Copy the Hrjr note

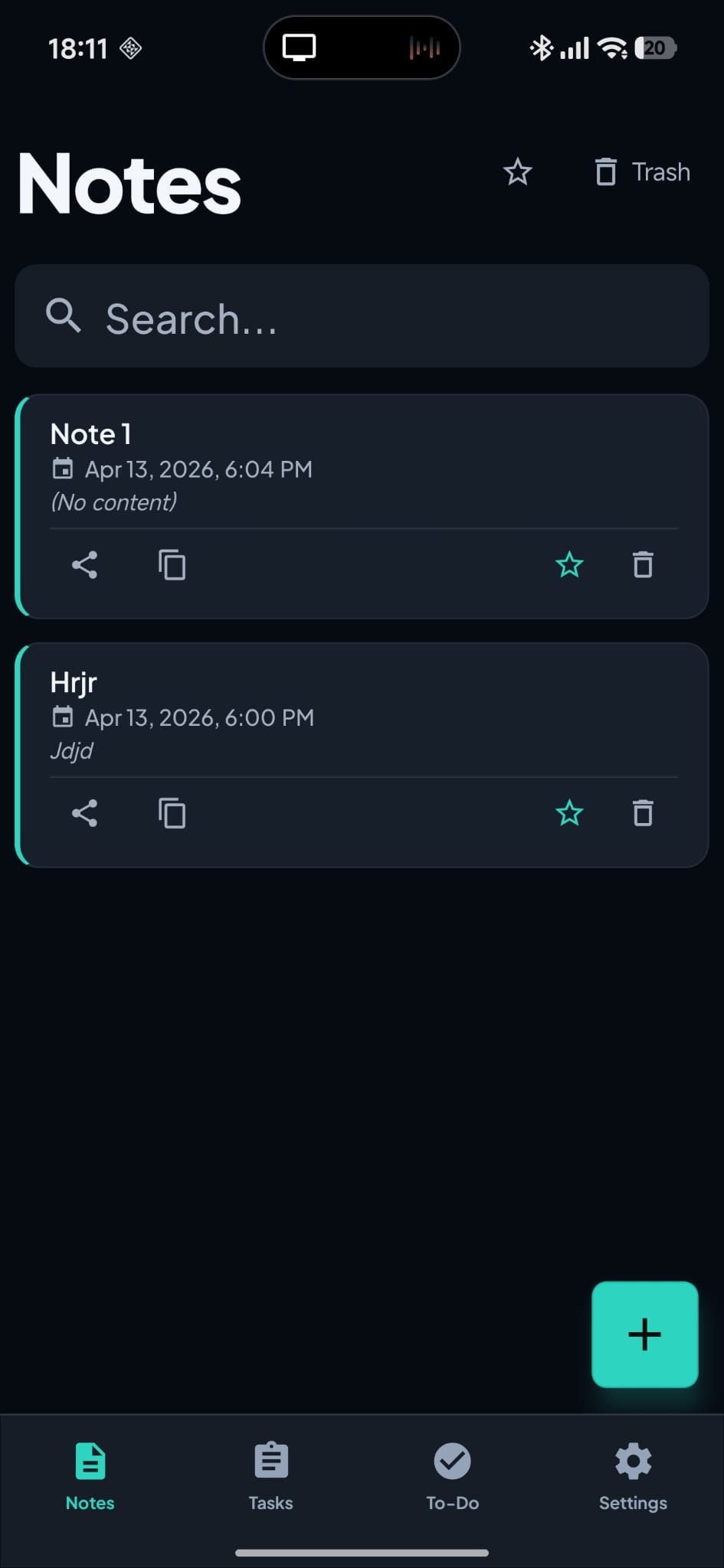pos(172,814)
